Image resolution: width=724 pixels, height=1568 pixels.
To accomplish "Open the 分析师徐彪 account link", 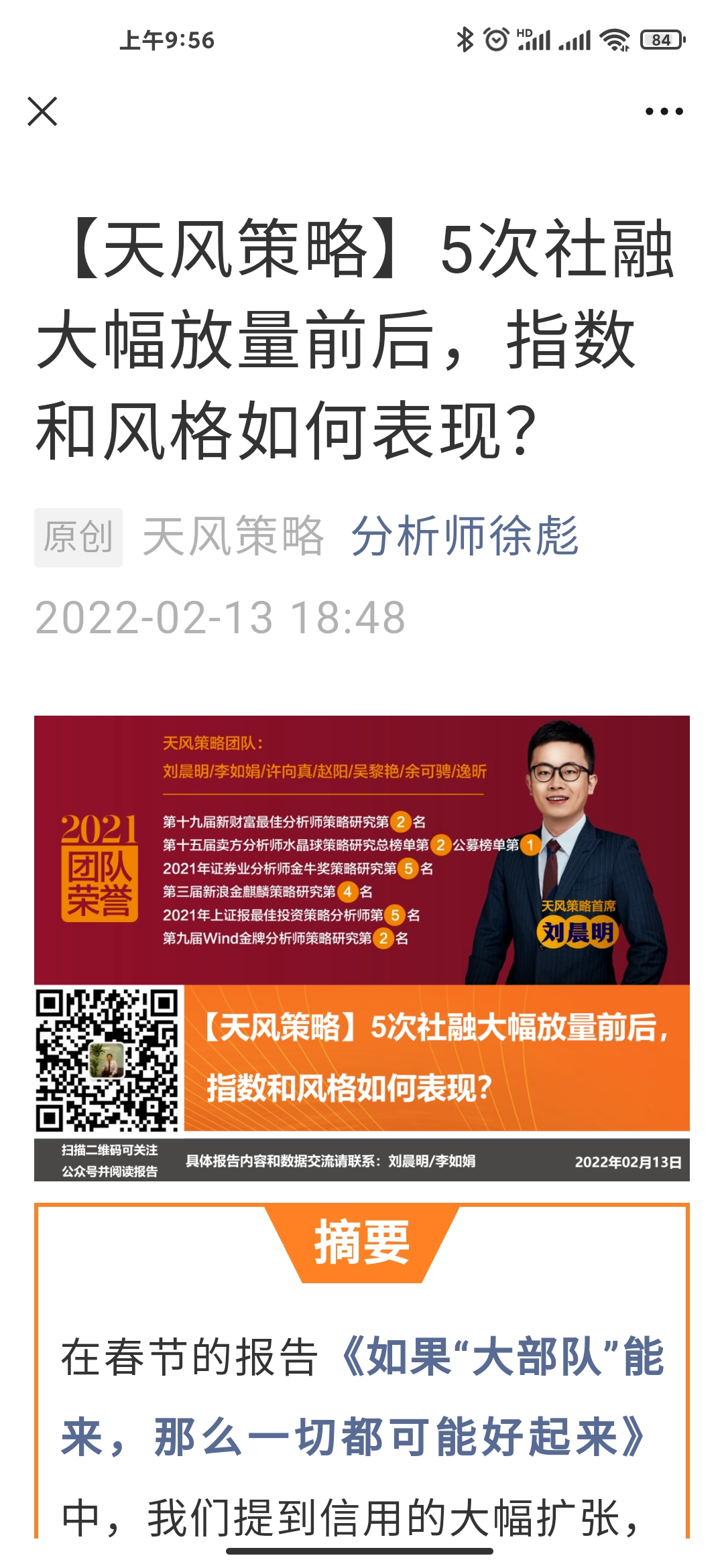I will (465, 537).
